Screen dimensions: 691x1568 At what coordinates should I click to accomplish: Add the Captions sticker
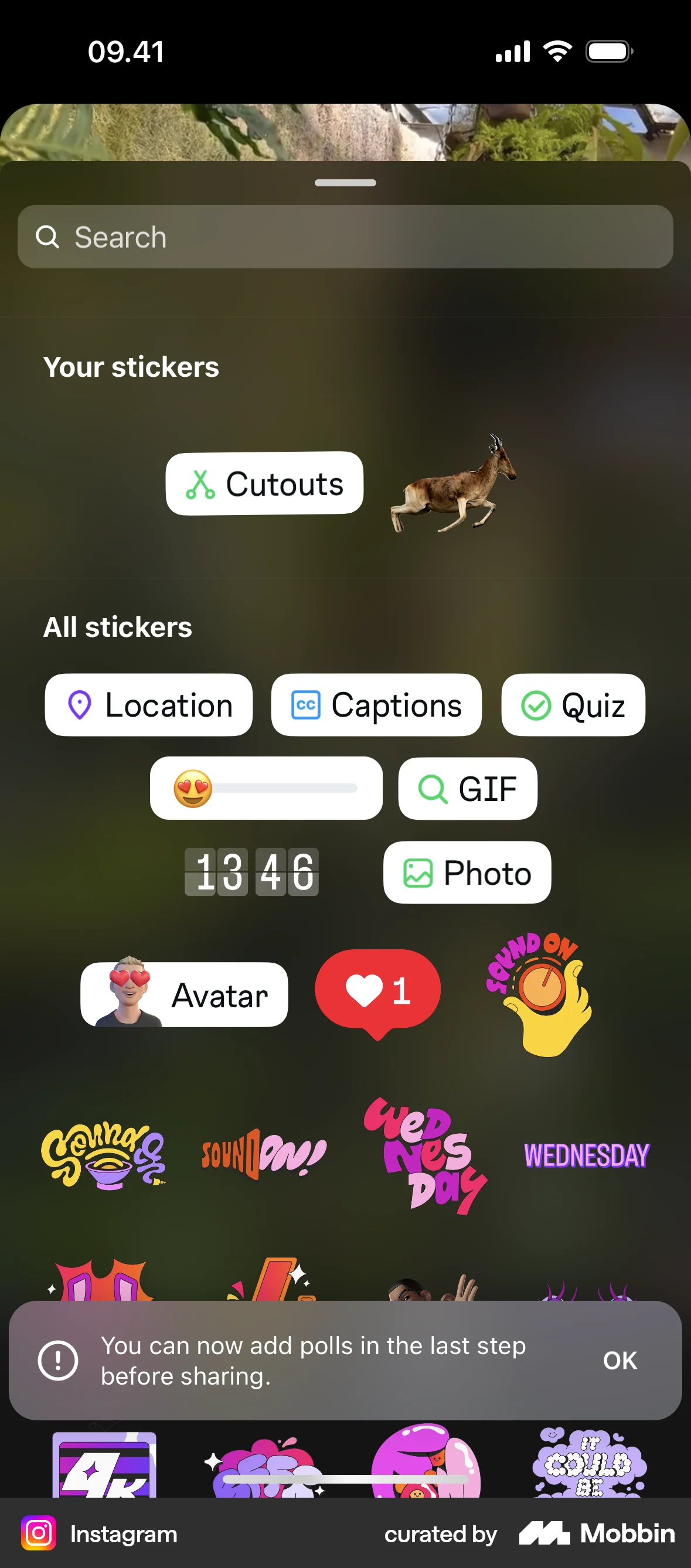(376, 705)
